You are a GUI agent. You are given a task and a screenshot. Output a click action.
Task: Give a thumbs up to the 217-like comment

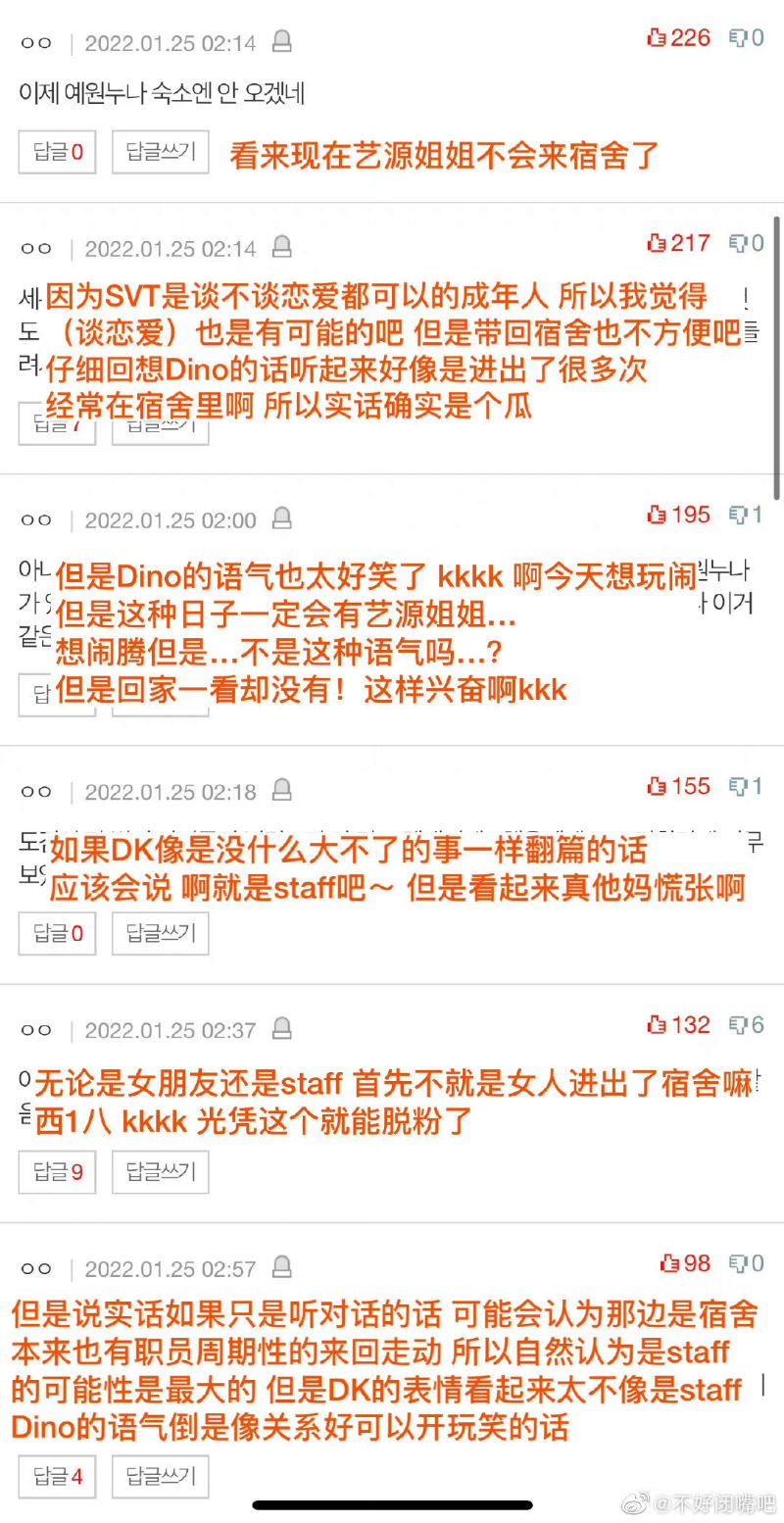click(657, 243)
